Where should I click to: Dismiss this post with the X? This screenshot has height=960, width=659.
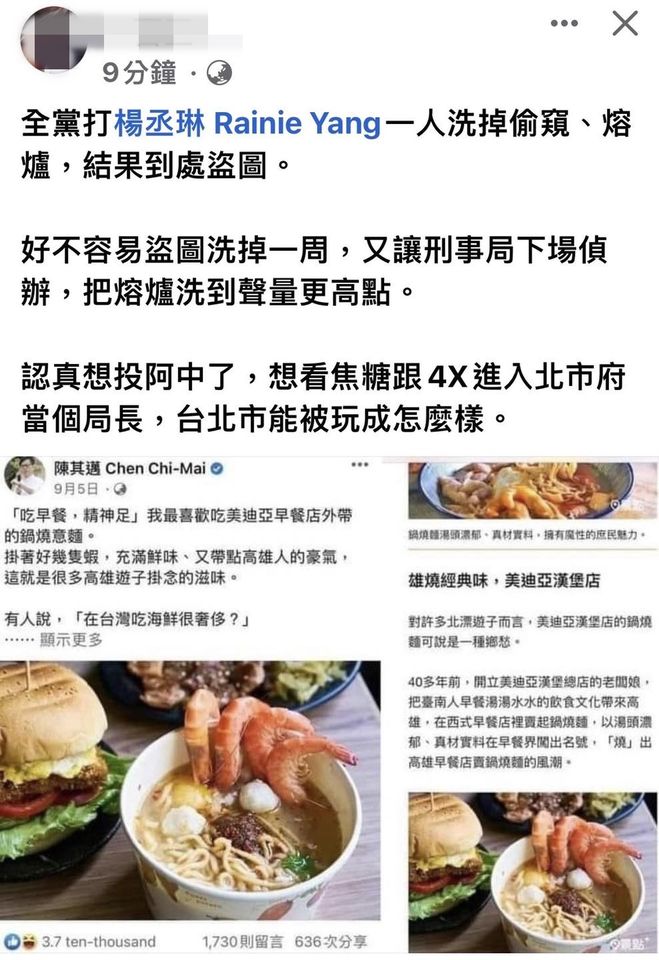625,24
